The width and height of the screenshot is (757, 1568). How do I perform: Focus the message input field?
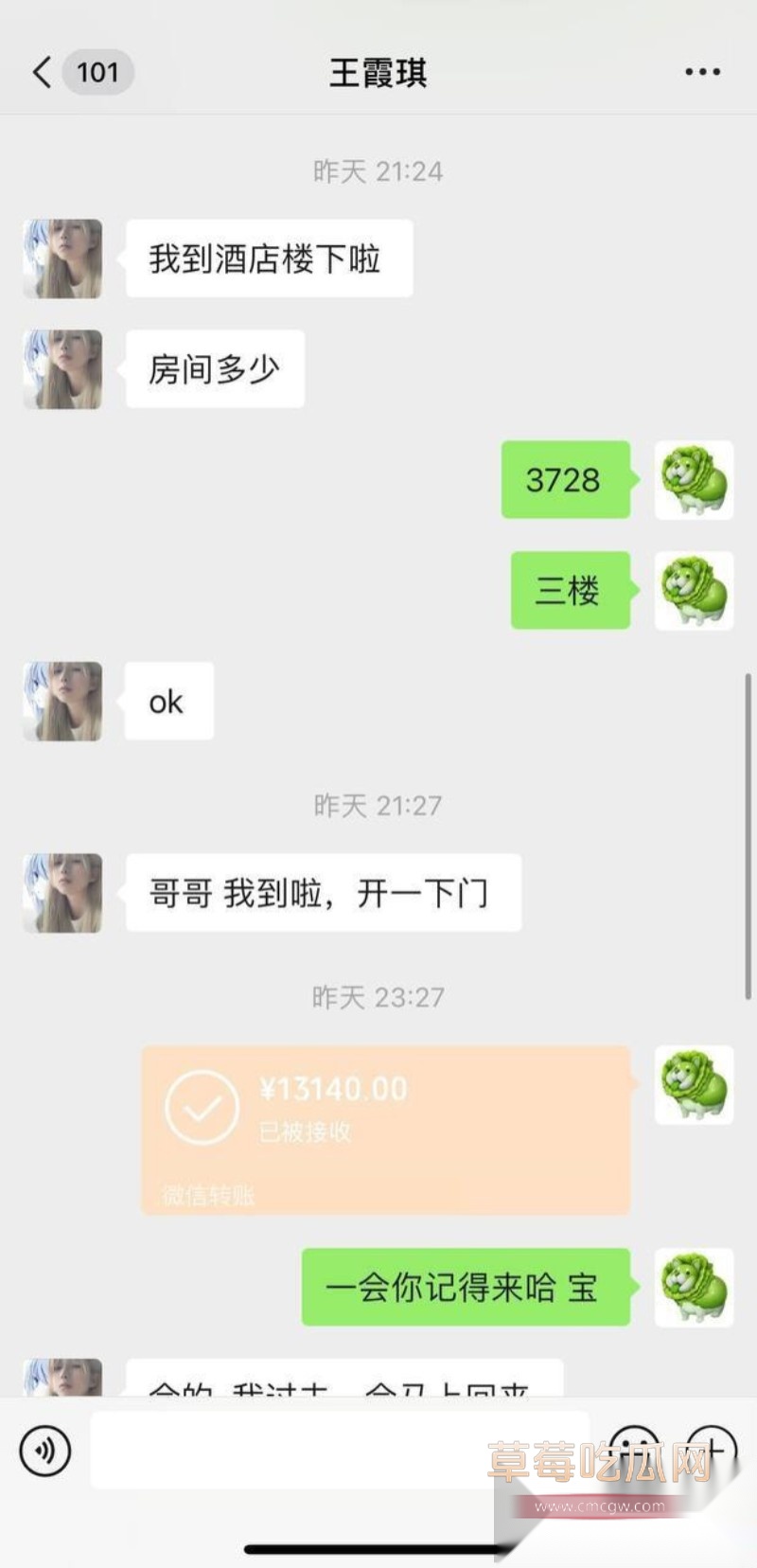point(339,1452)
